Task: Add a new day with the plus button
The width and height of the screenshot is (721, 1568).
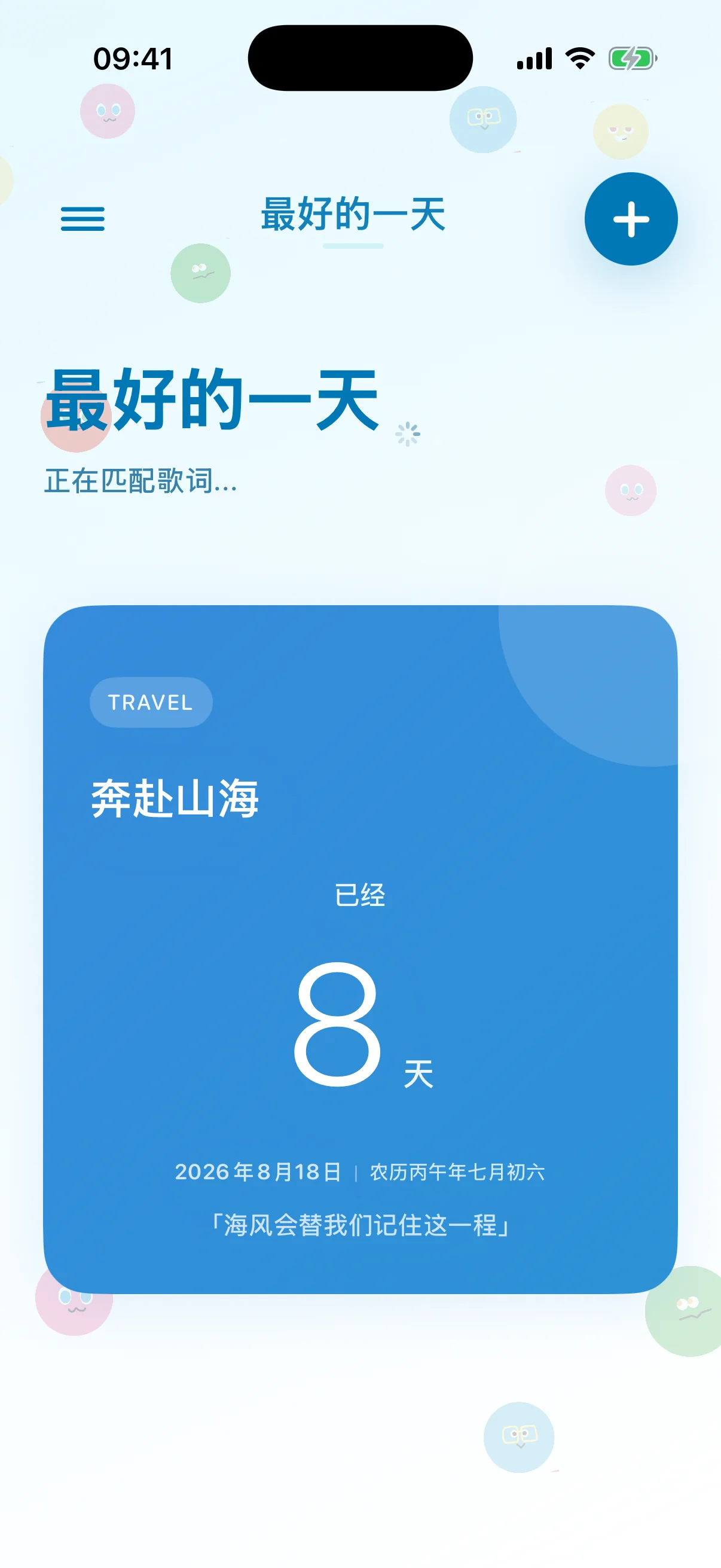Action: point(631,219)
